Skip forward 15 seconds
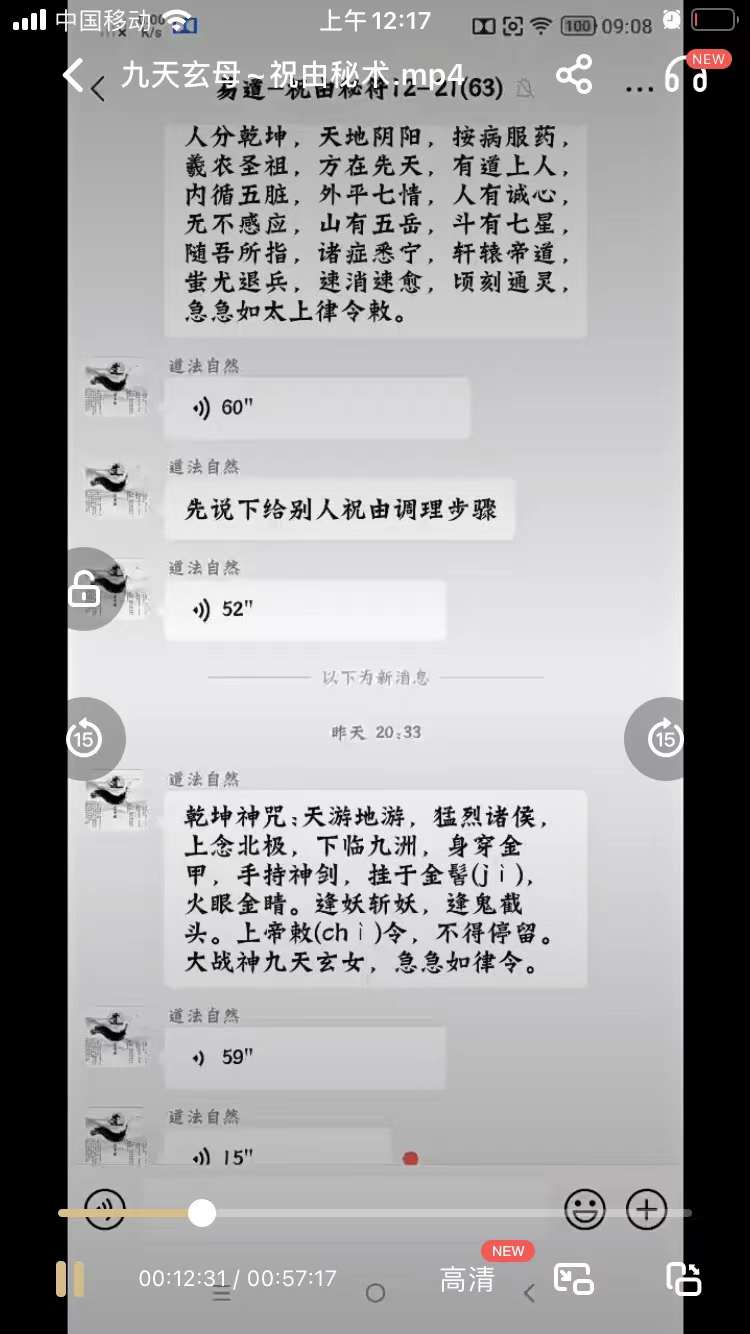Viewport: 750px width, 1334px height. [x=665, y=739]
